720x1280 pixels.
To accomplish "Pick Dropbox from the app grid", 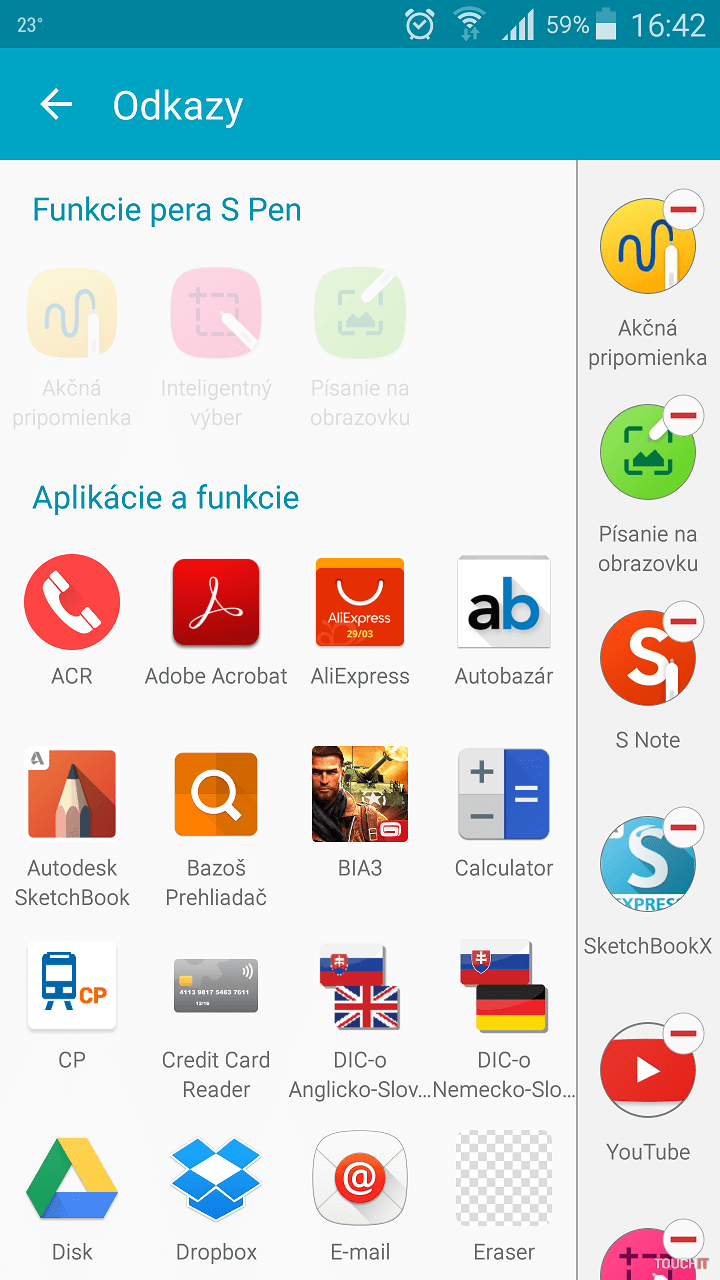I will (216, 1178).
